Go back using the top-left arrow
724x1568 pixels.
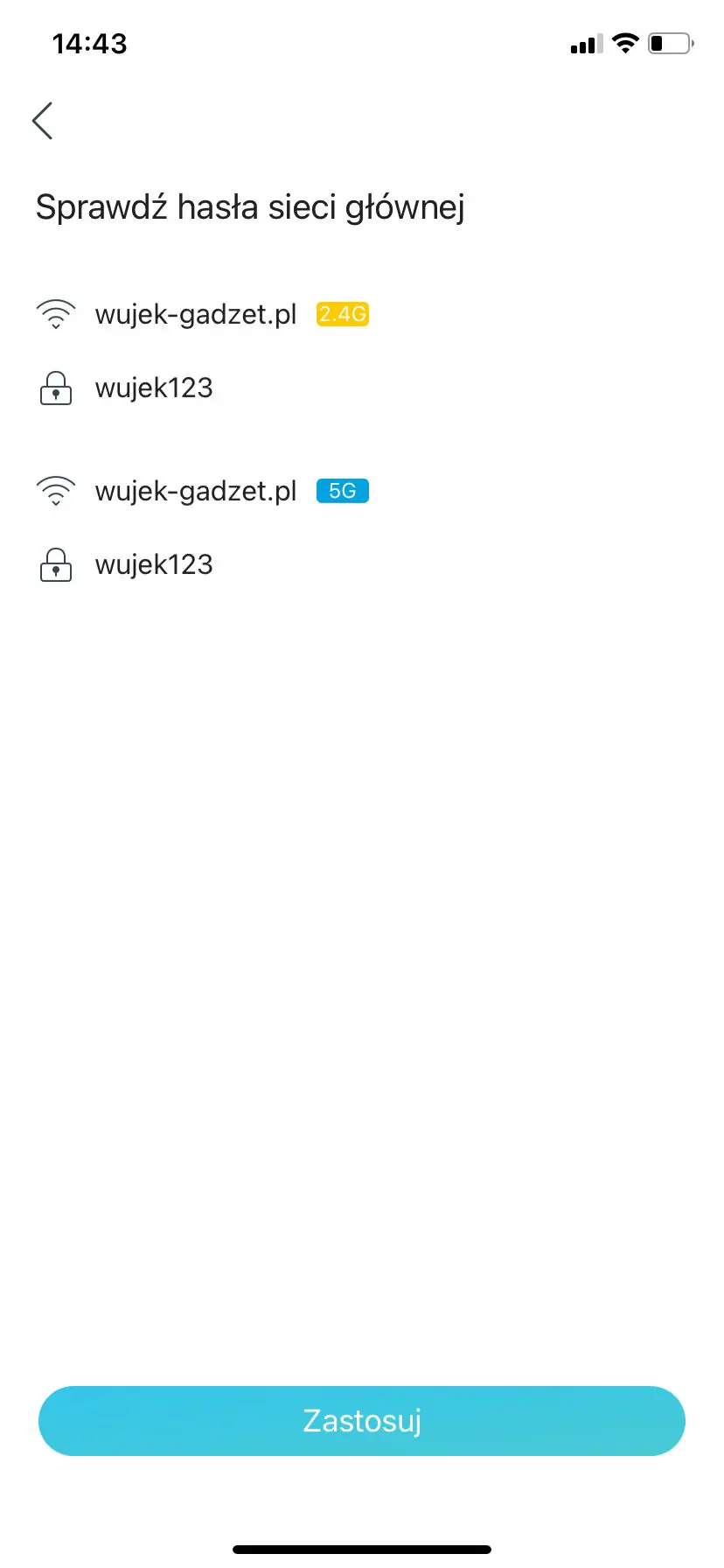(43, 121)
